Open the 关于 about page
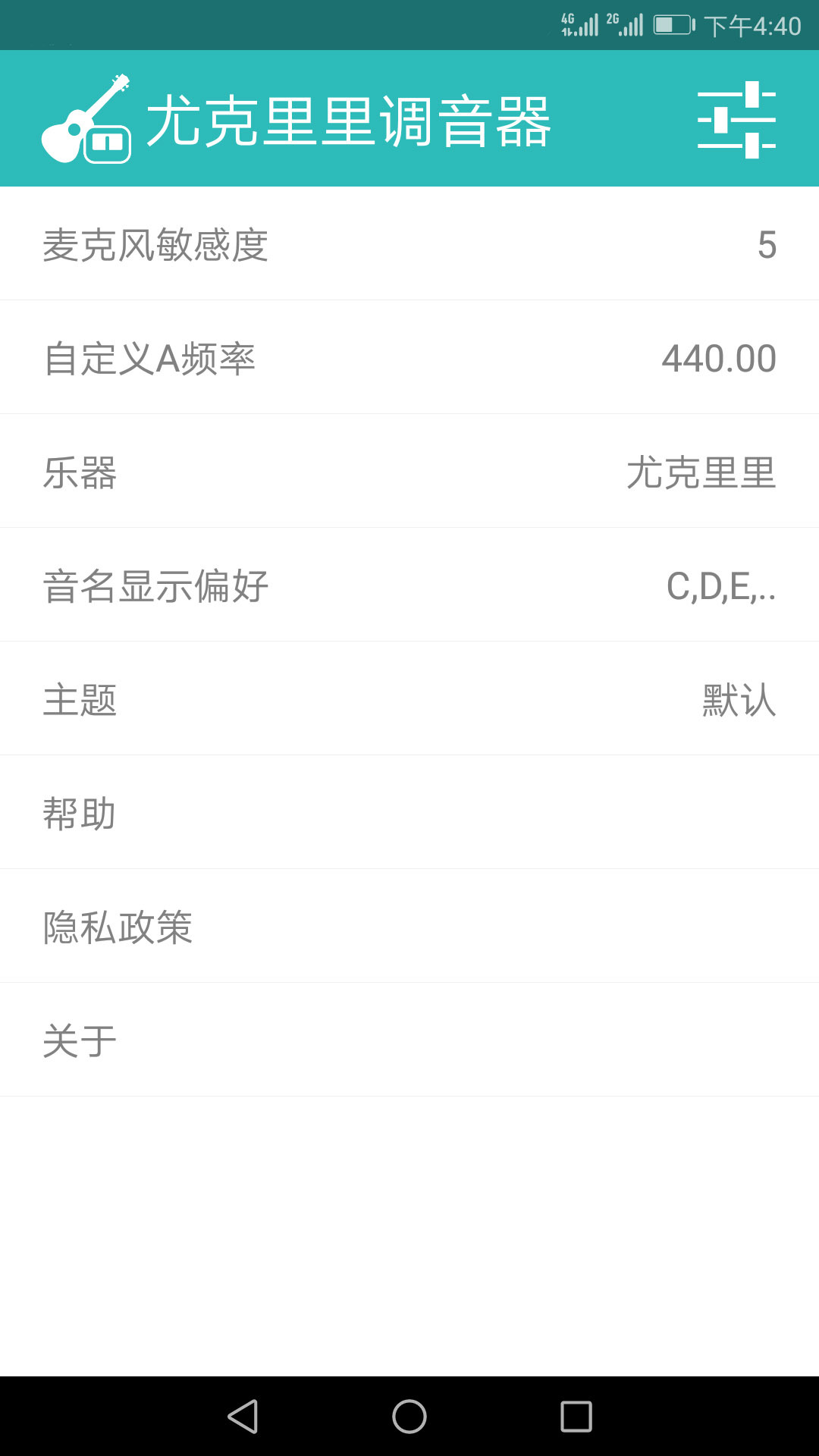This screenshot has height=1456, width=819. click(x=409, y=1040)
